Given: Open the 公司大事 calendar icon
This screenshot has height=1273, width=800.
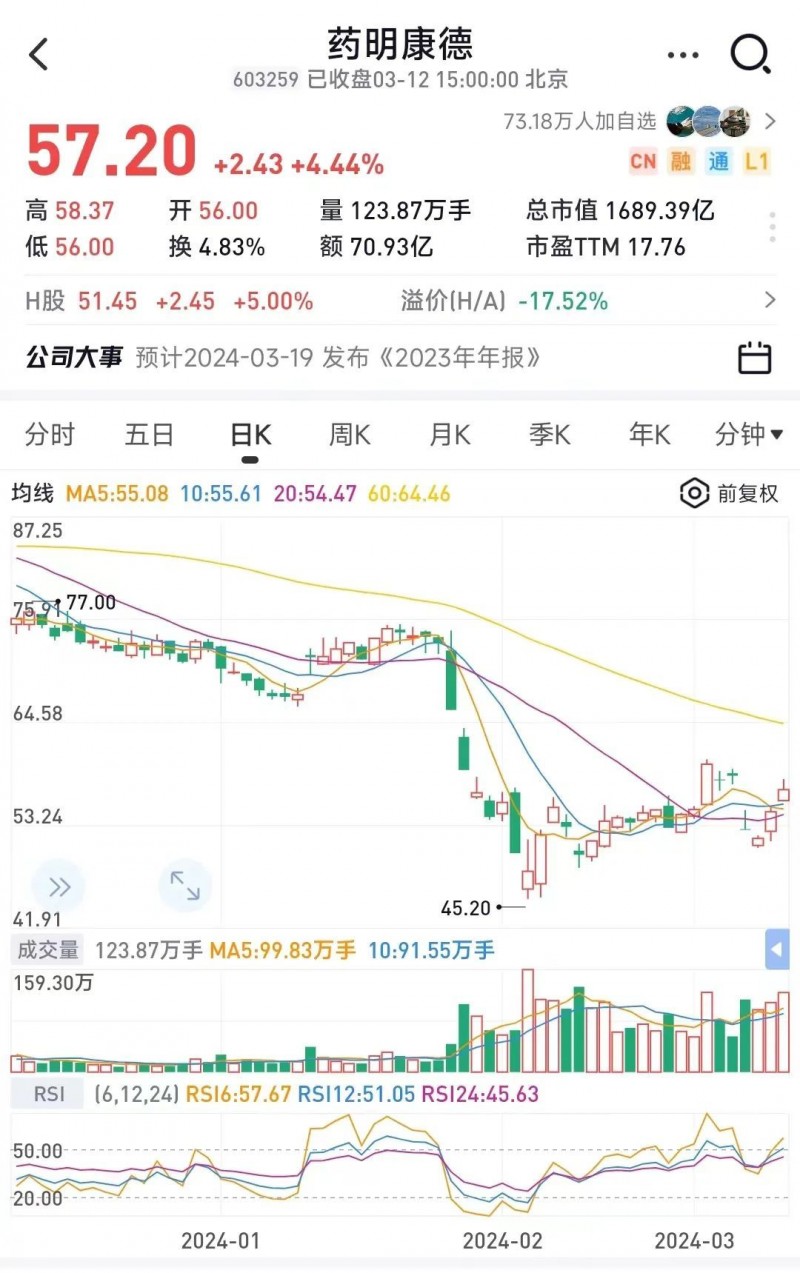Looking at the screenshot, I should (754, 357).
